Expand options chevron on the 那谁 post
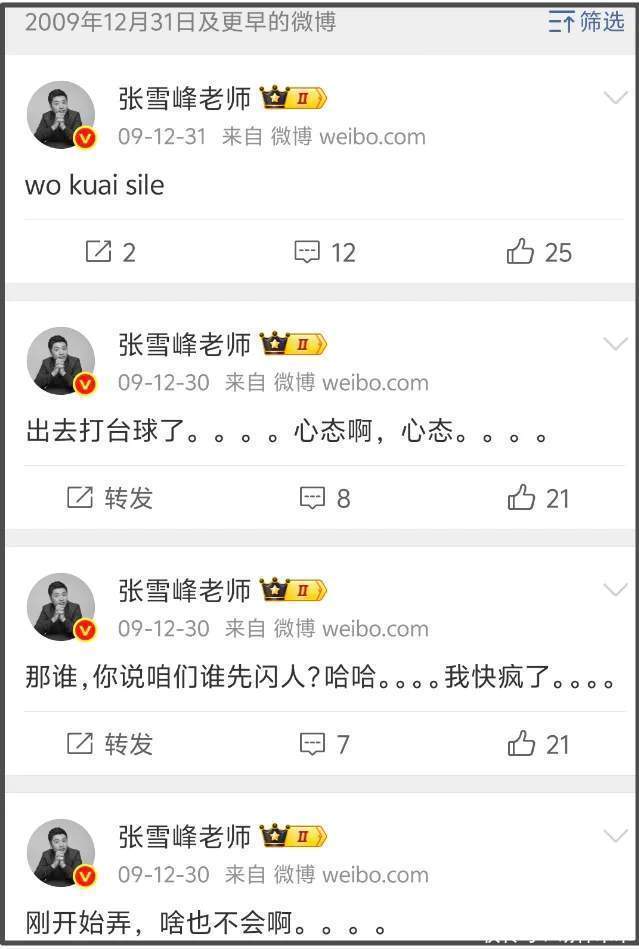Image resolution: width=639 pixels, height=949 pixels. (x=615, y=590)
